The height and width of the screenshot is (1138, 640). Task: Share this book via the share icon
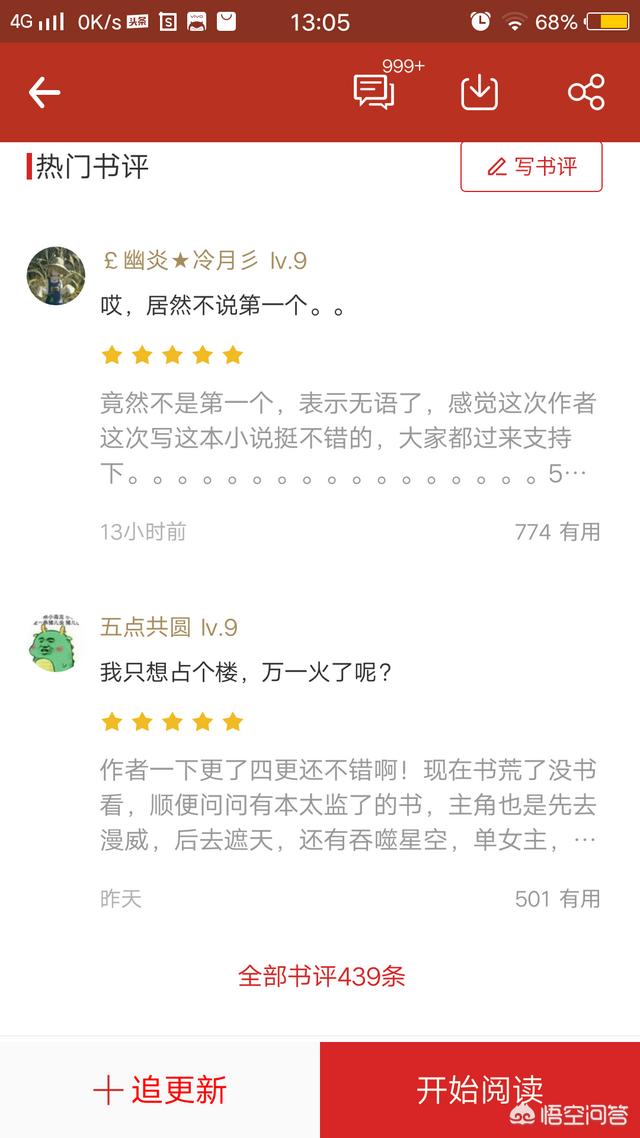point(586,92)
